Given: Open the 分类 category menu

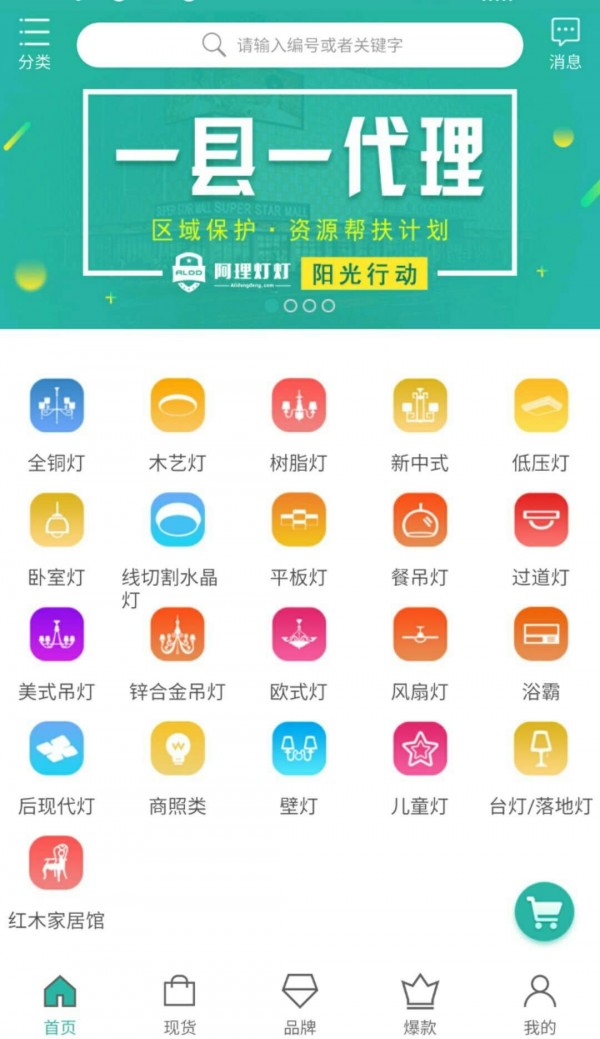Looking at the screenshot, I should [x=34, y=43].
